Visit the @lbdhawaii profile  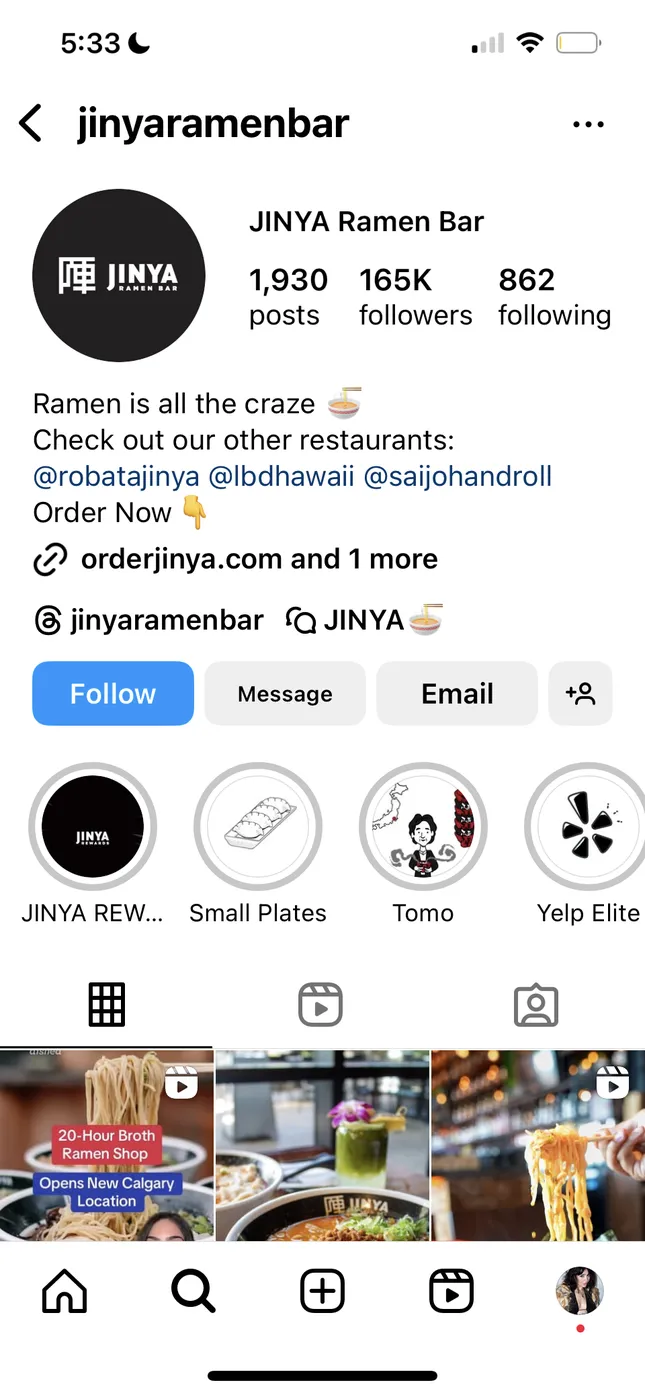pyautogui.click(x=281, y=476)
